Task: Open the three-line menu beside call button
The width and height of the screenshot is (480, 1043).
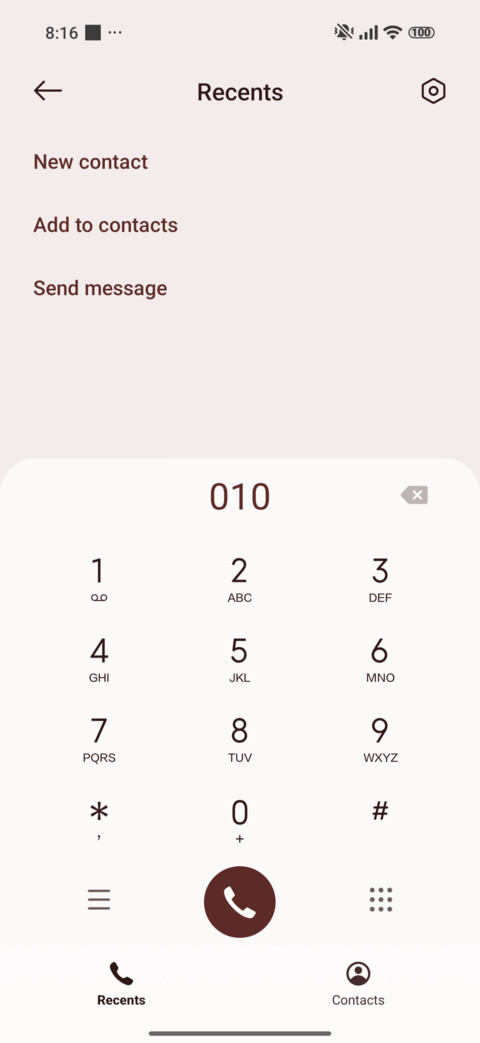Action: tap(99, 899)
